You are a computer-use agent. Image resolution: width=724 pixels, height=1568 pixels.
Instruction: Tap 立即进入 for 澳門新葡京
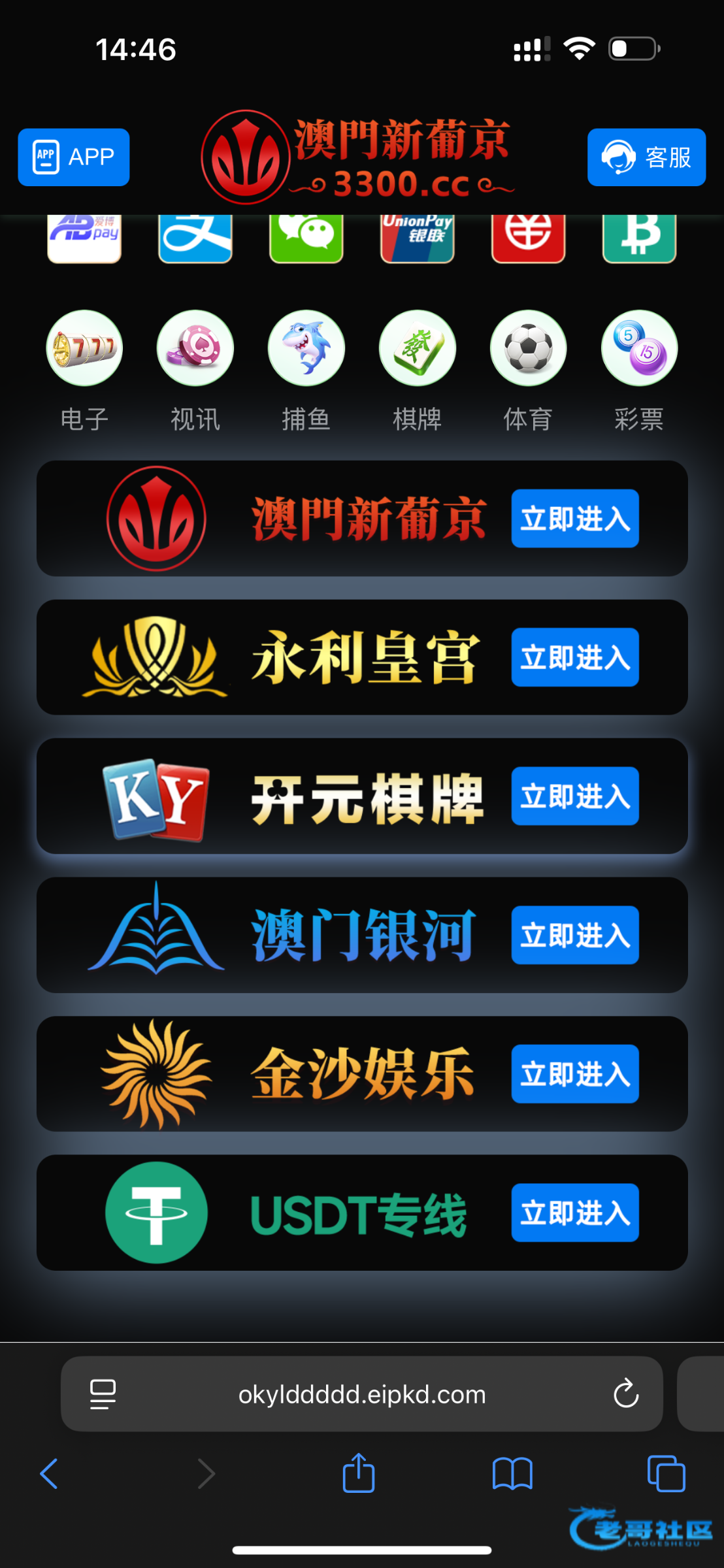tap(574, 518)
